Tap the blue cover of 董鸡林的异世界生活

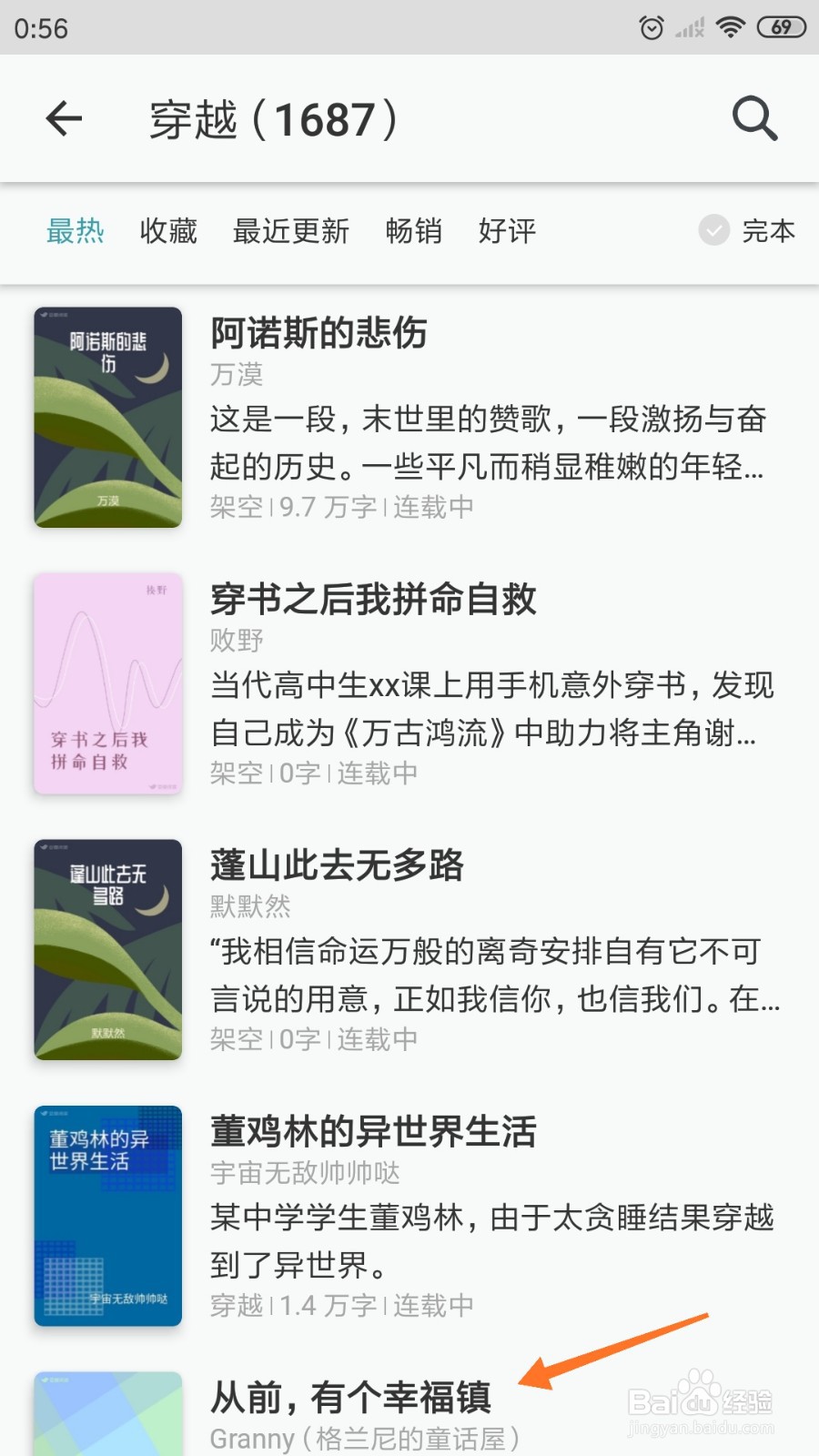click(x=106, y=1217)
